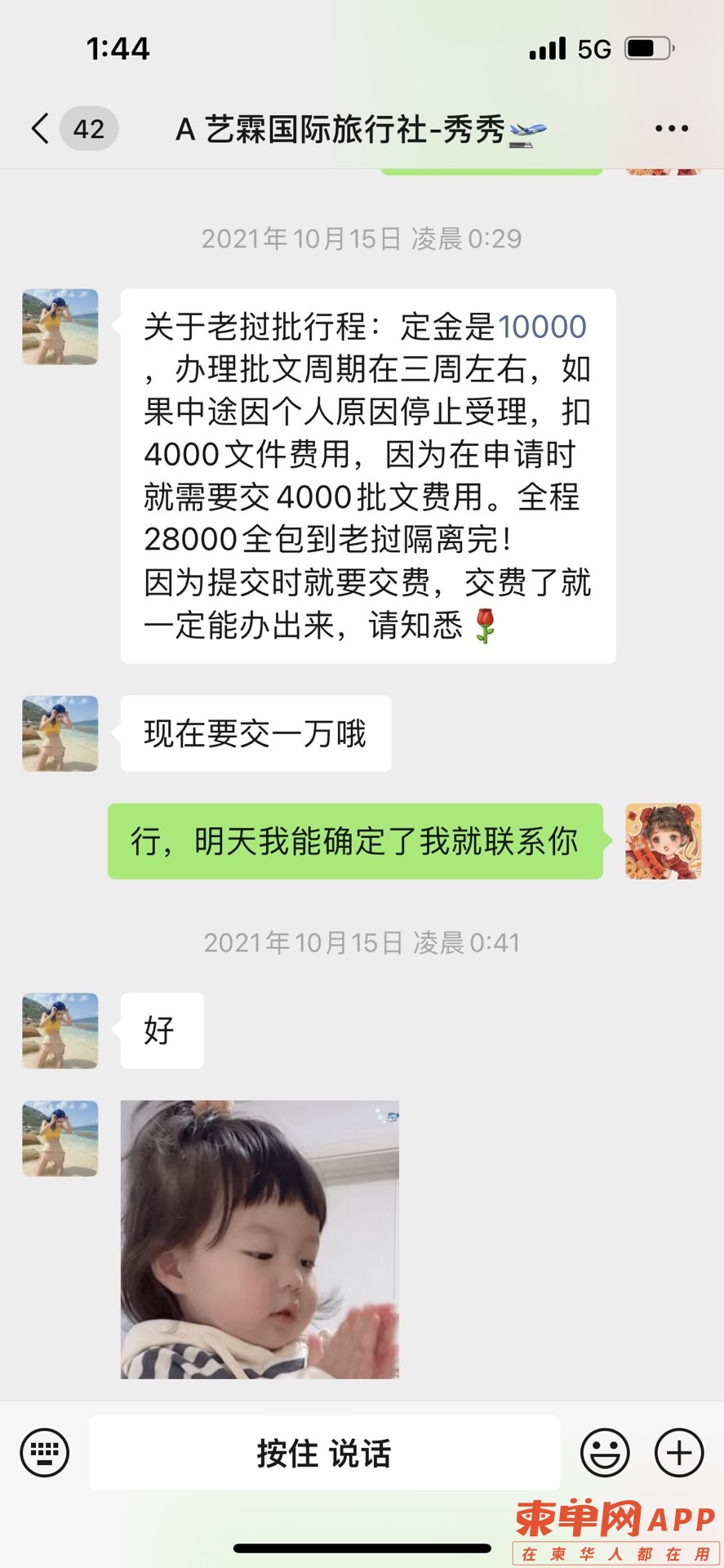Open the contact's beach avatar beside 好
Screen dimensions: 724x1568
pos(60,1031)
